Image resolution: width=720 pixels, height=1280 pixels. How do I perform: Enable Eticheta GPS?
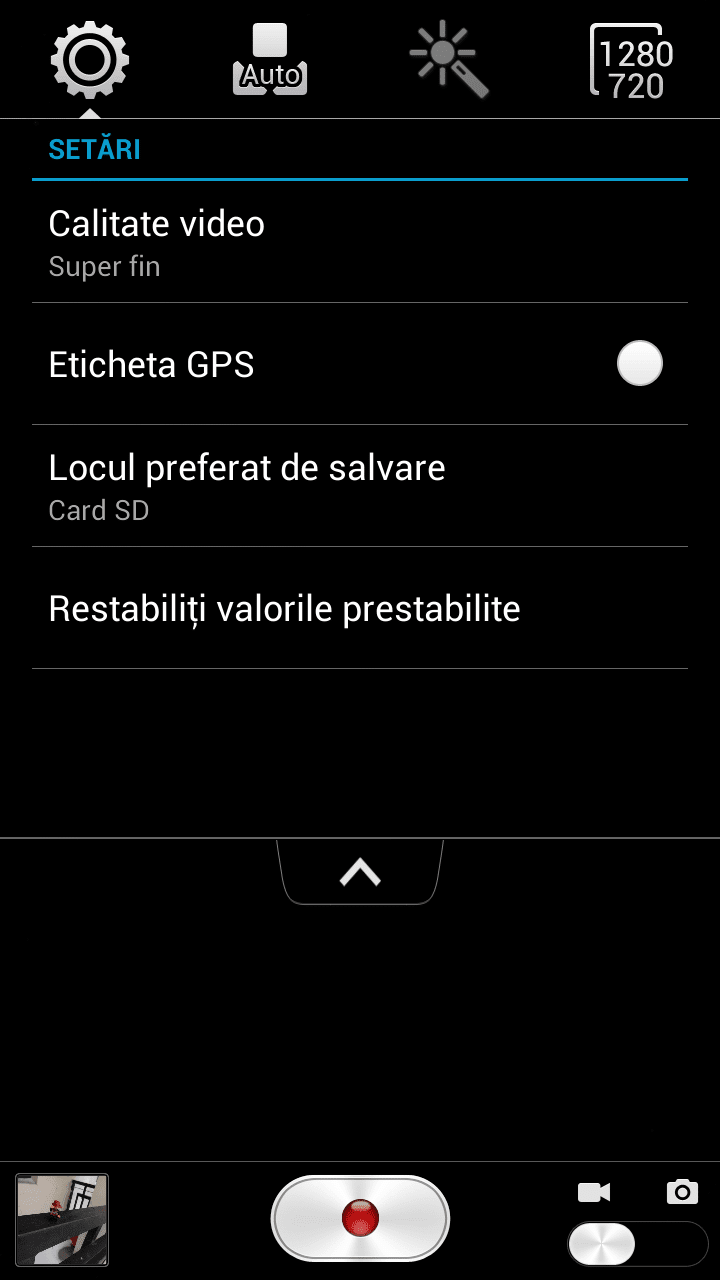point(640,363)
